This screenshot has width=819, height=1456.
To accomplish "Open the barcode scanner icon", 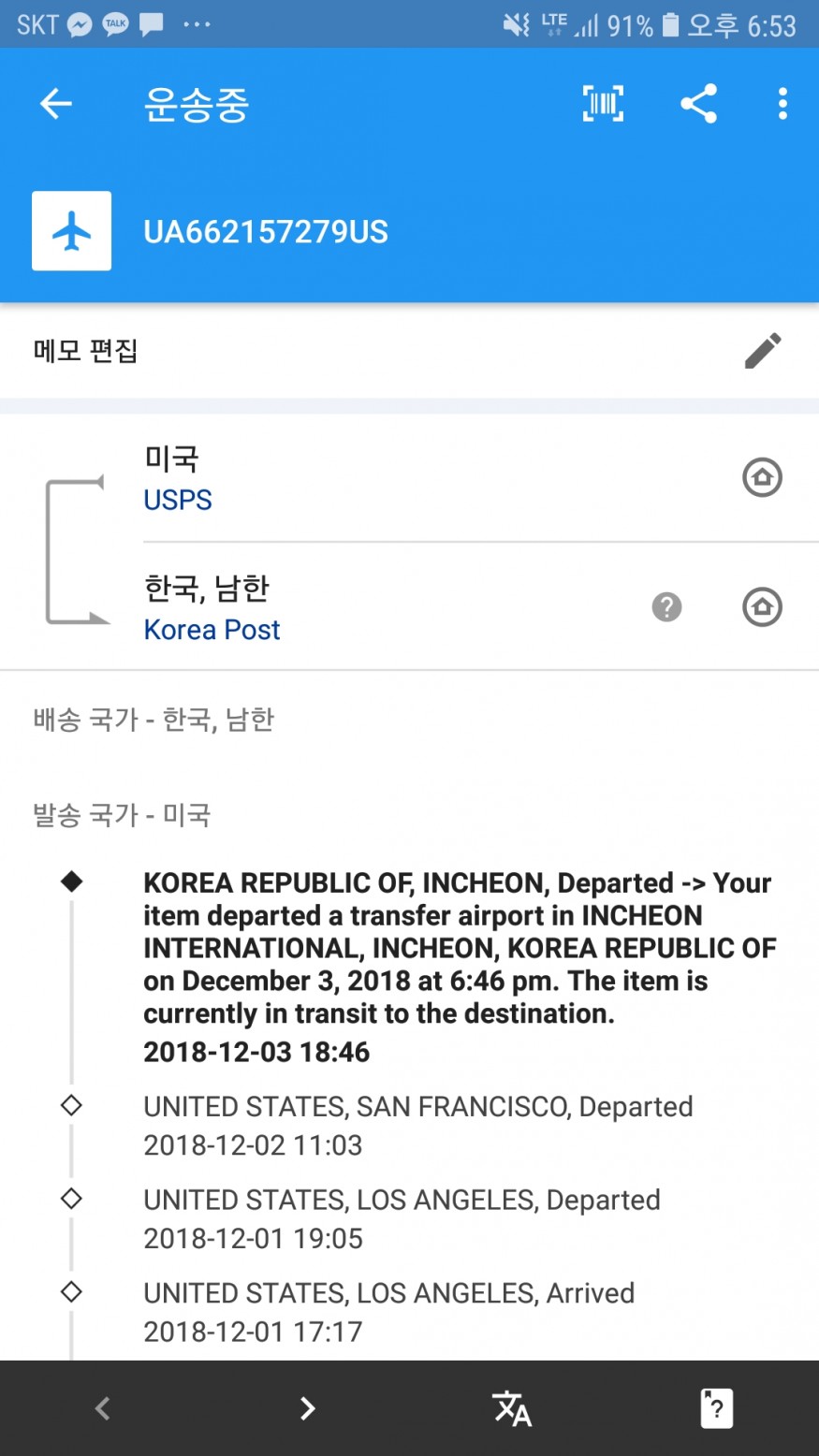I will pos(603,104).
